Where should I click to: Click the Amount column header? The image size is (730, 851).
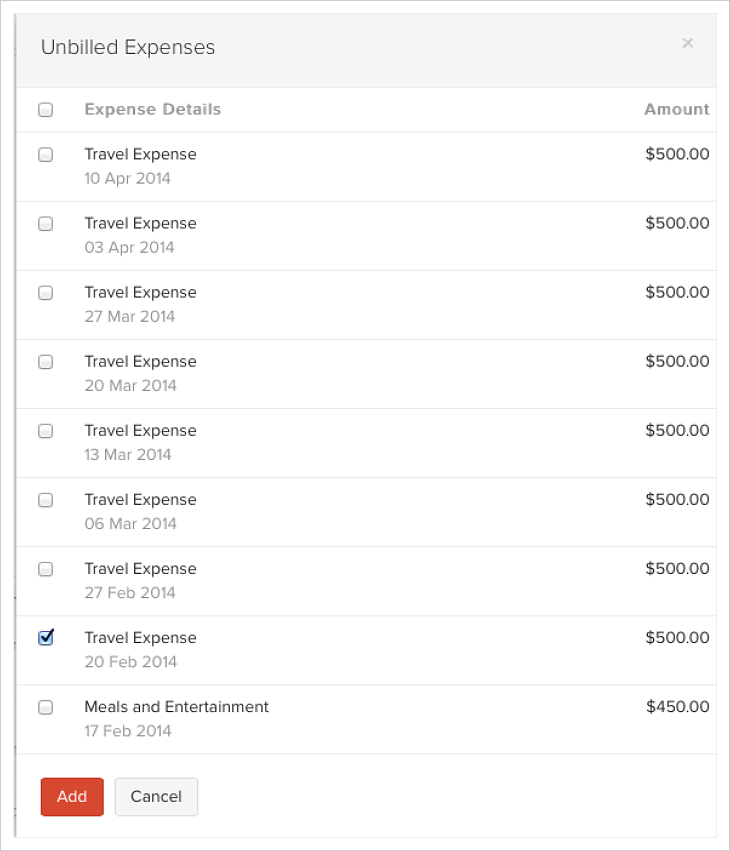coord(676,109)
